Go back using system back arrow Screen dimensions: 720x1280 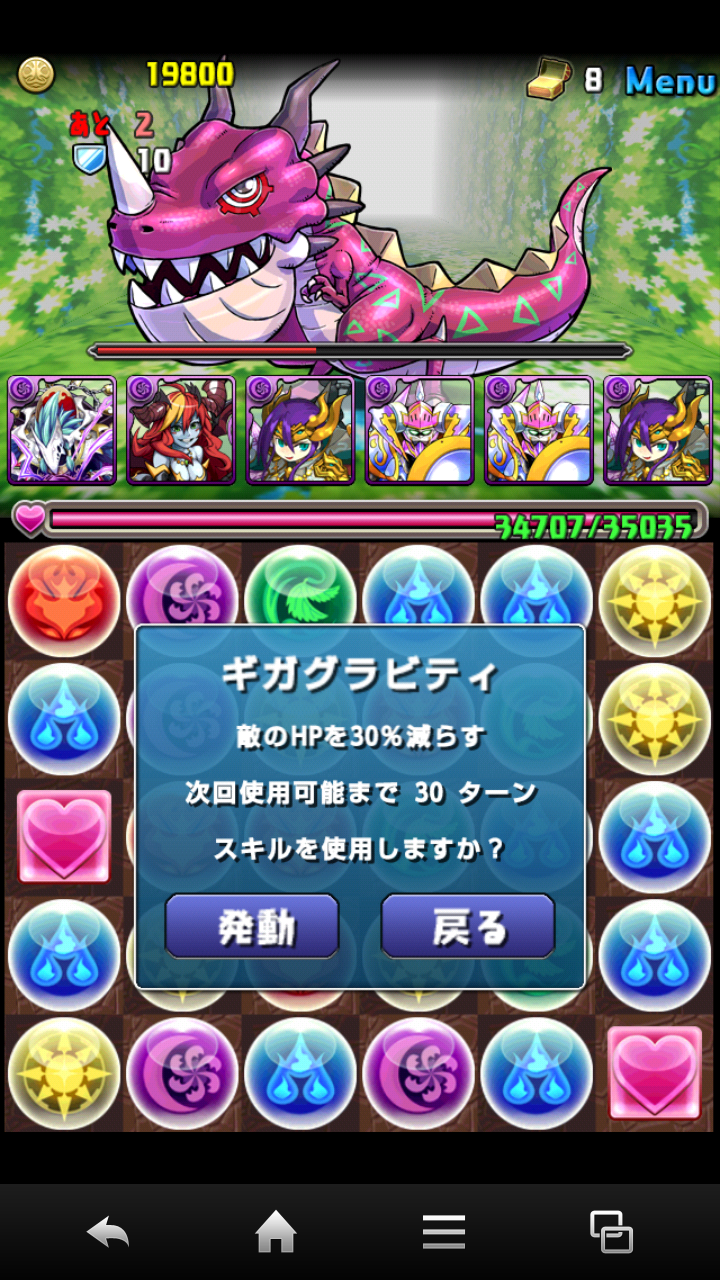click(108, 1232)
